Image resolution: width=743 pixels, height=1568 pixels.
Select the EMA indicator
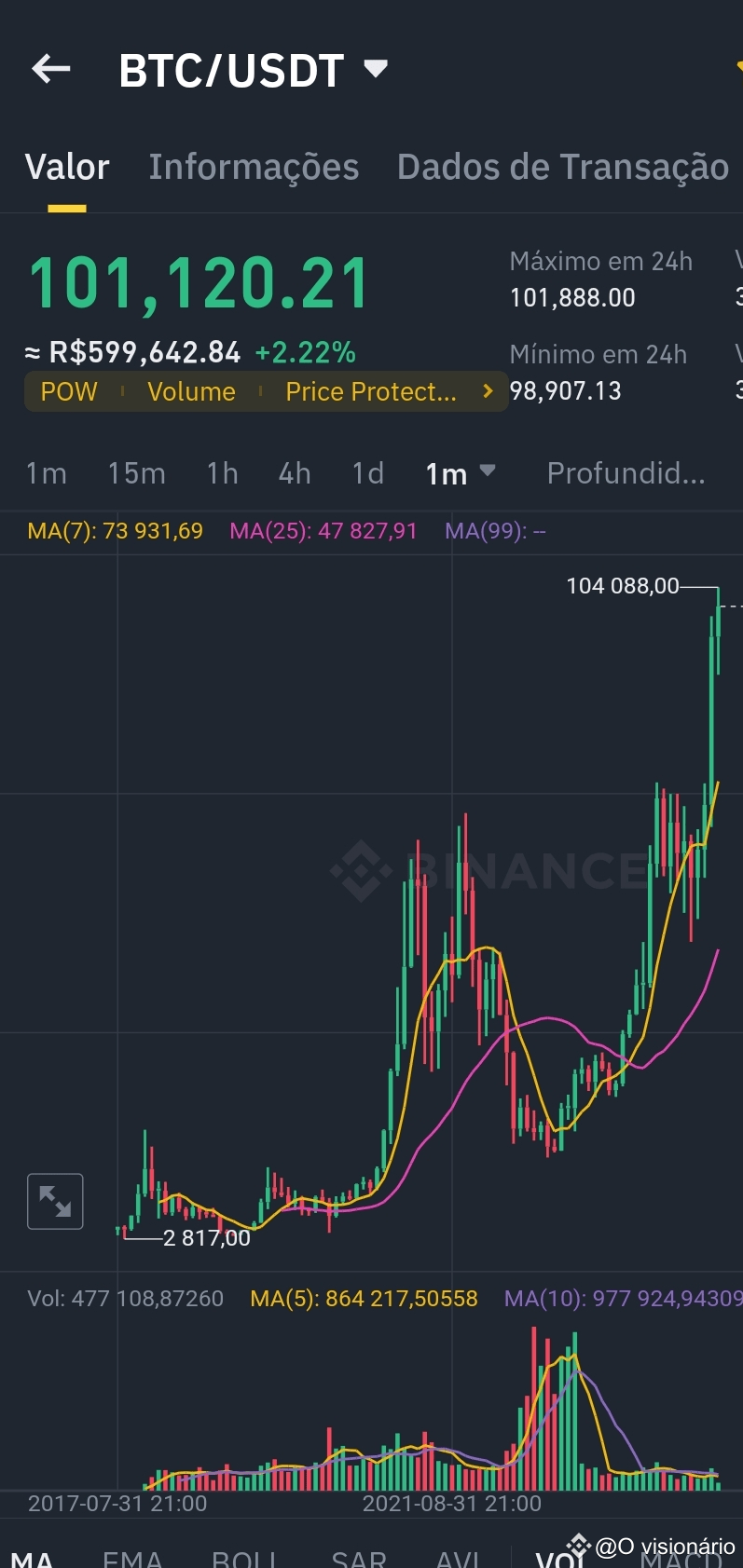coord(132,1556)
